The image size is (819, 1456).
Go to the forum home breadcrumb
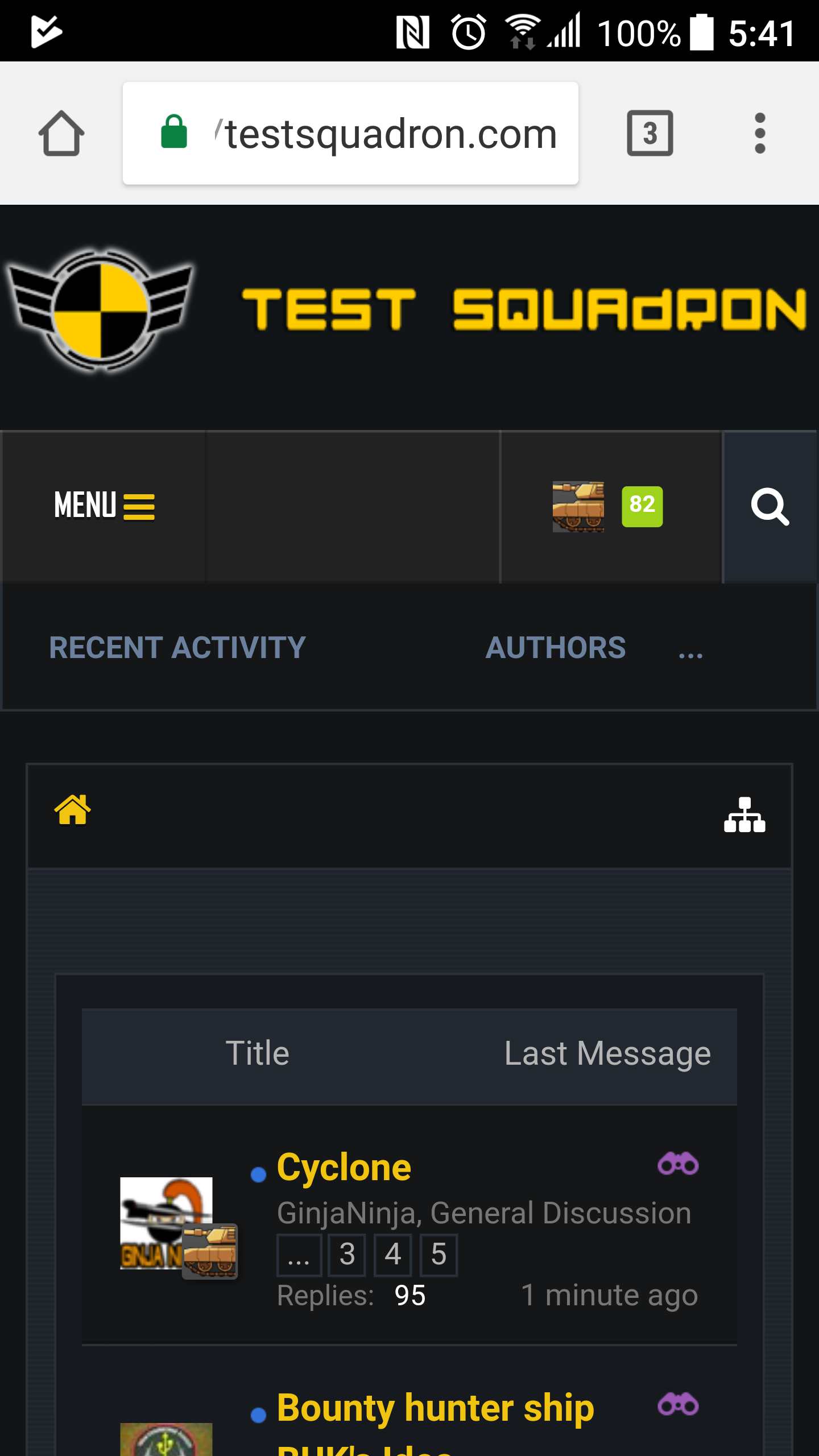coord(73,810)
